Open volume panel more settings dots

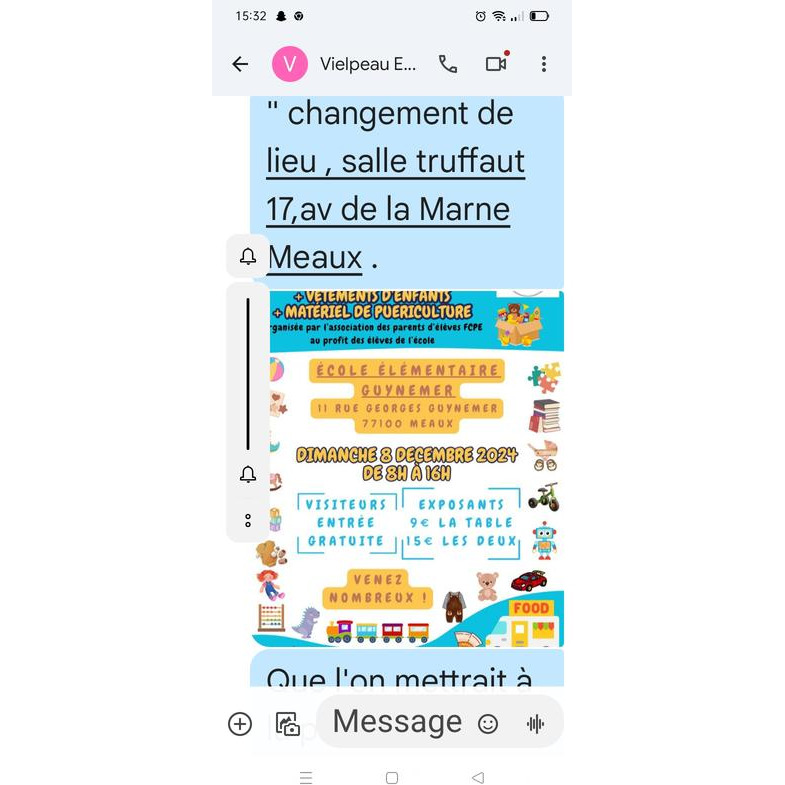click(248, 520)
